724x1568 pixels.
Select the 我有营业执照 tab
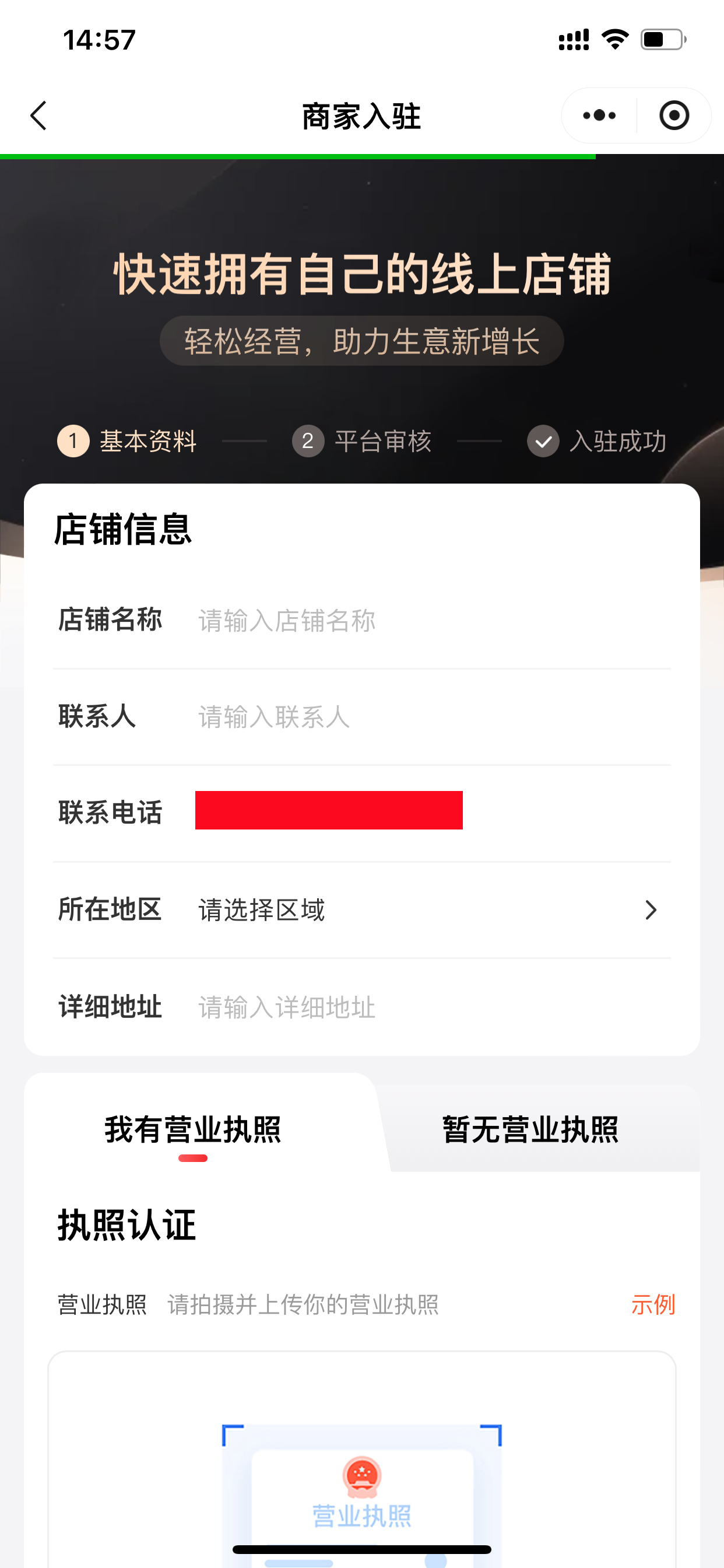point(193,1130)
